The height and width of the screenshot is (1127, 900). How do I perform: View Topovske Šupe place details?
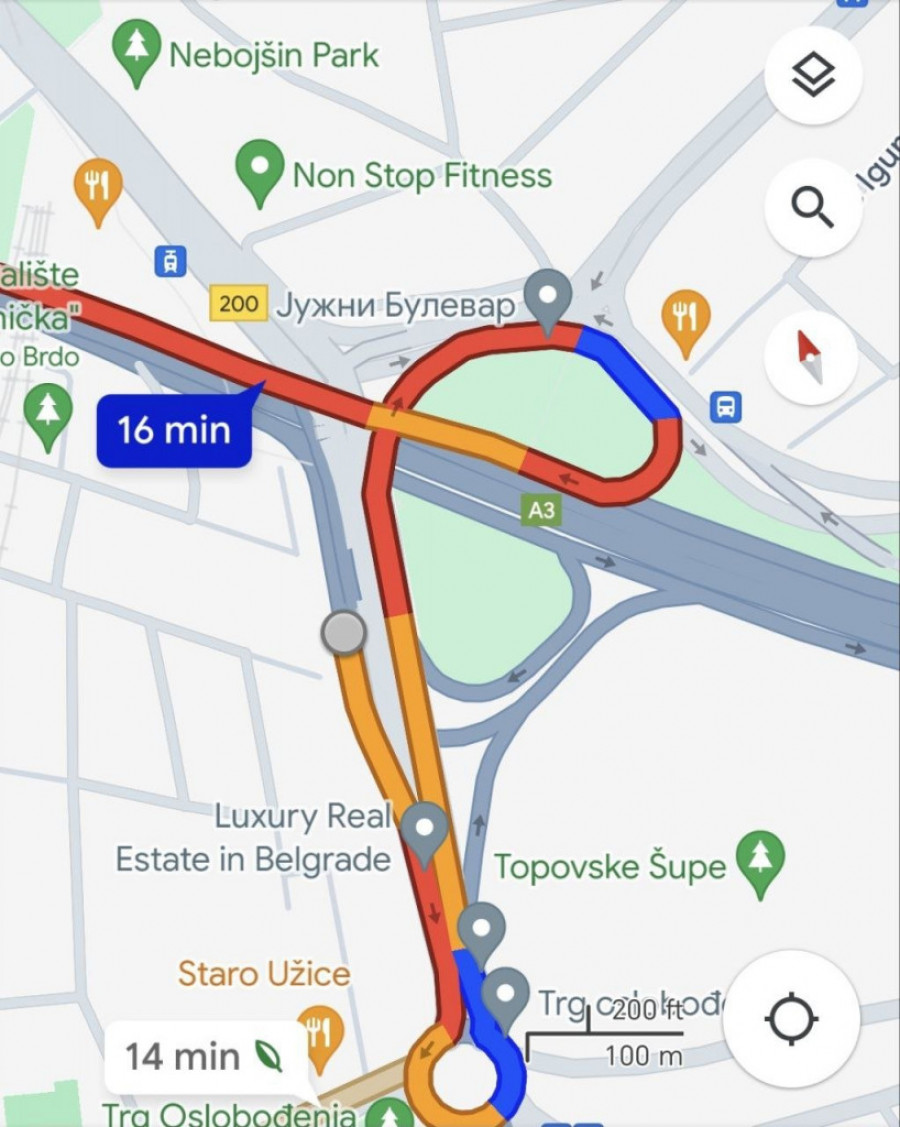coord(760,862)
